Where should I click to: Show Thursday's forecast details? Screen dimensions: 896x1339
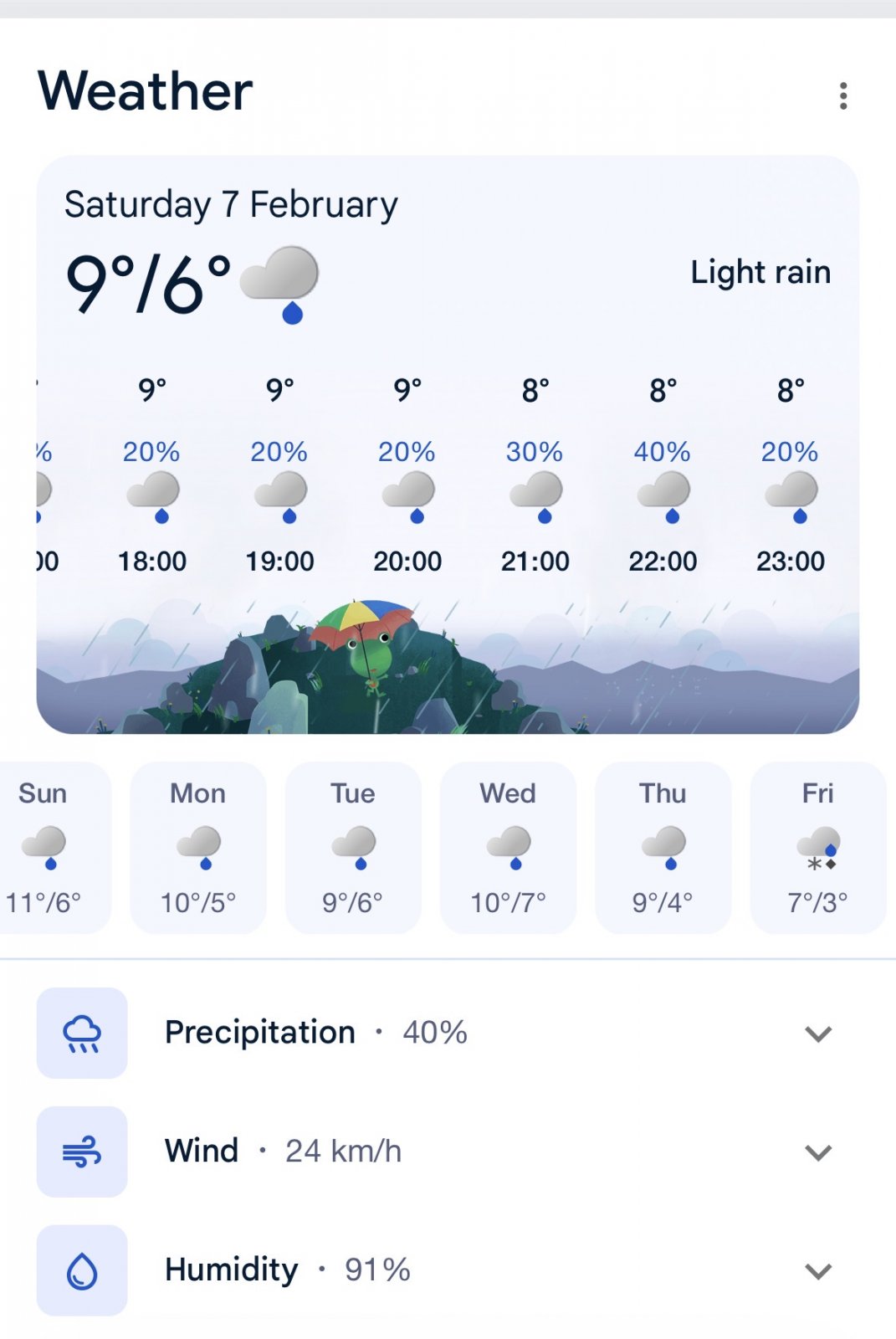point(663,847)
